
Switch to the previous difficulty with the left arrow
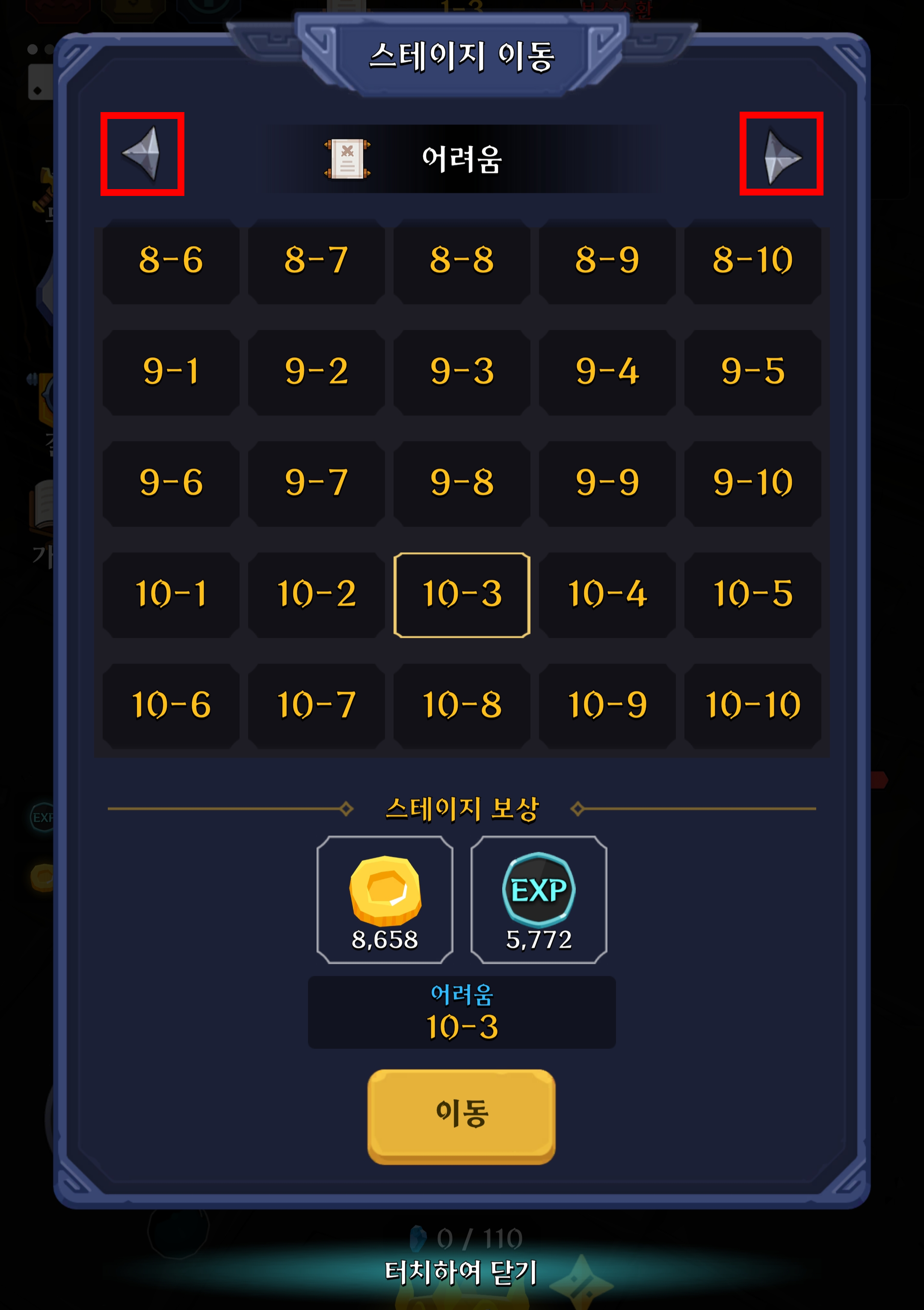142,154
